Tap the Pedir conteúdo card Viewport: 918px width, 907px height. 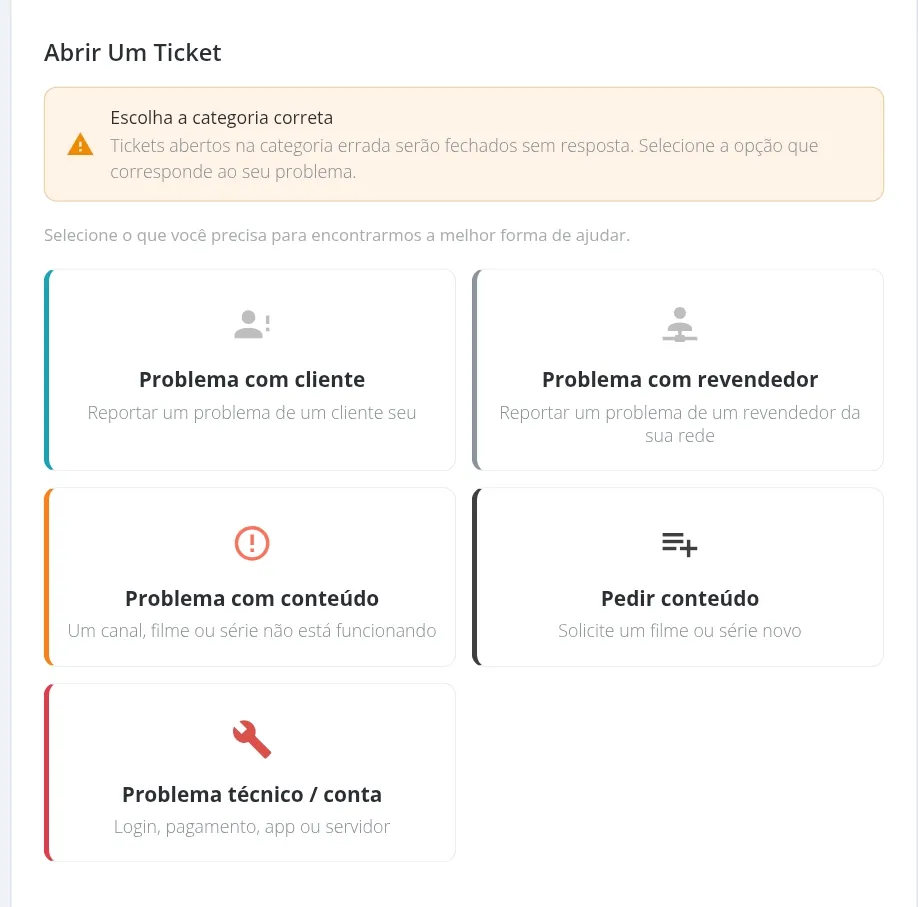[x=678, y=577]
